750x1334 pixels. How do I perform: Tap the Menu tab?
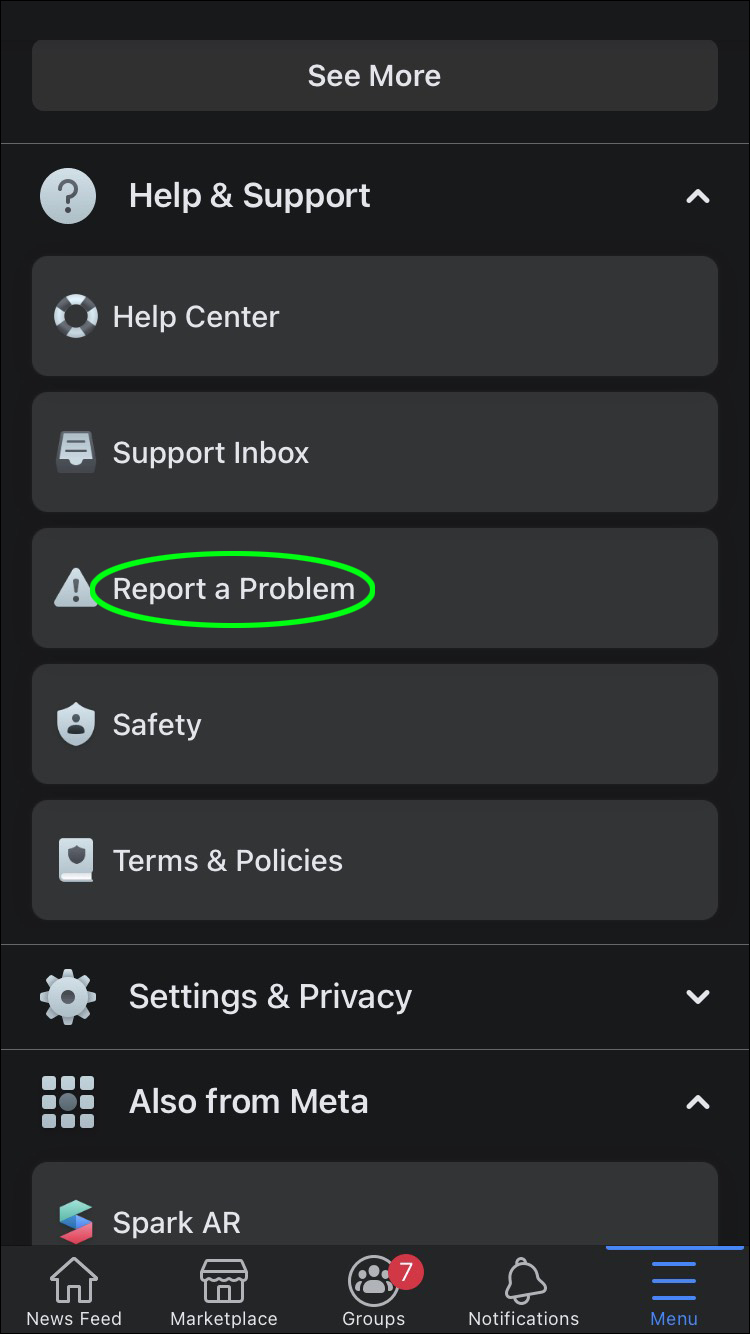pos(674,1292)
